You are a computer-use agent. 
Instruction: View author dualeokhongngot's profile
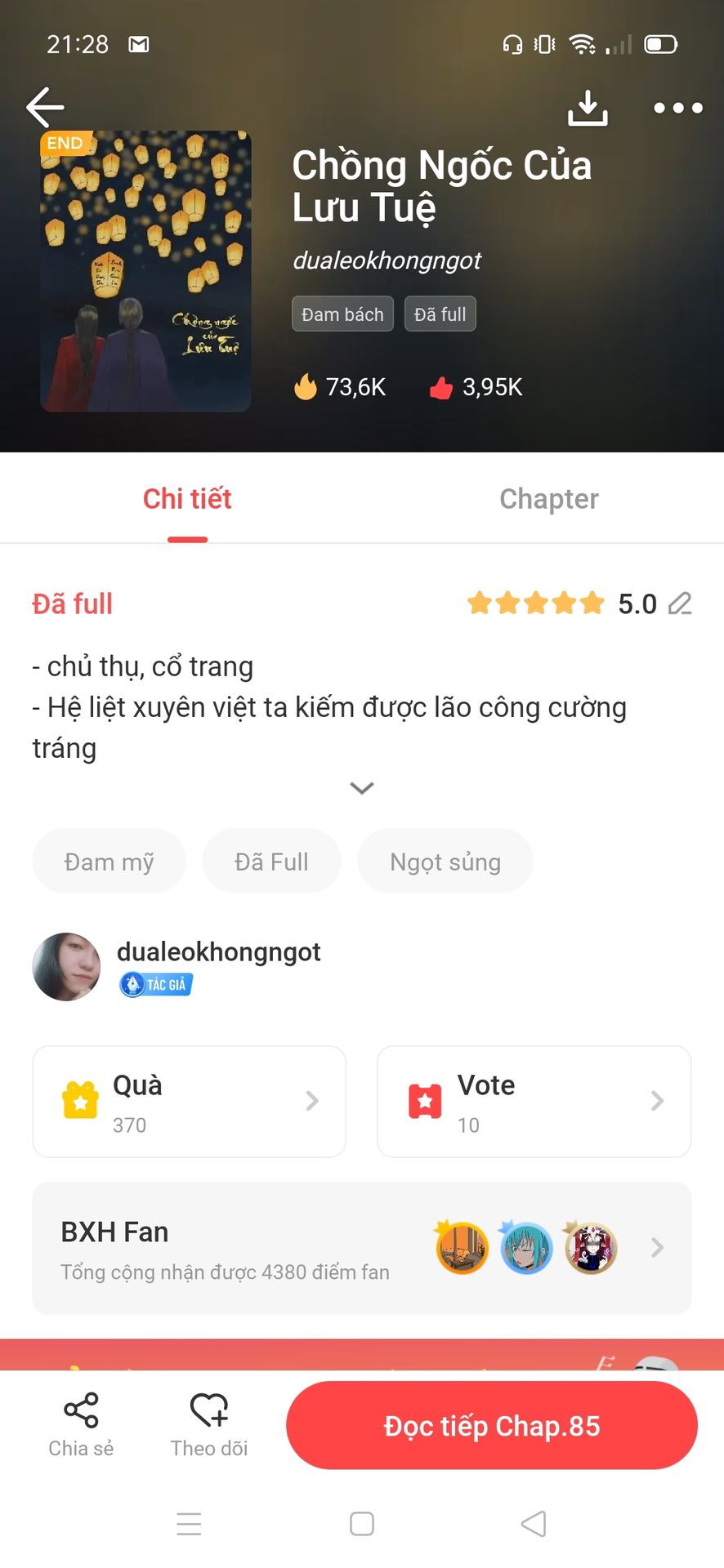pyautogui.click(x=218, y=952)
